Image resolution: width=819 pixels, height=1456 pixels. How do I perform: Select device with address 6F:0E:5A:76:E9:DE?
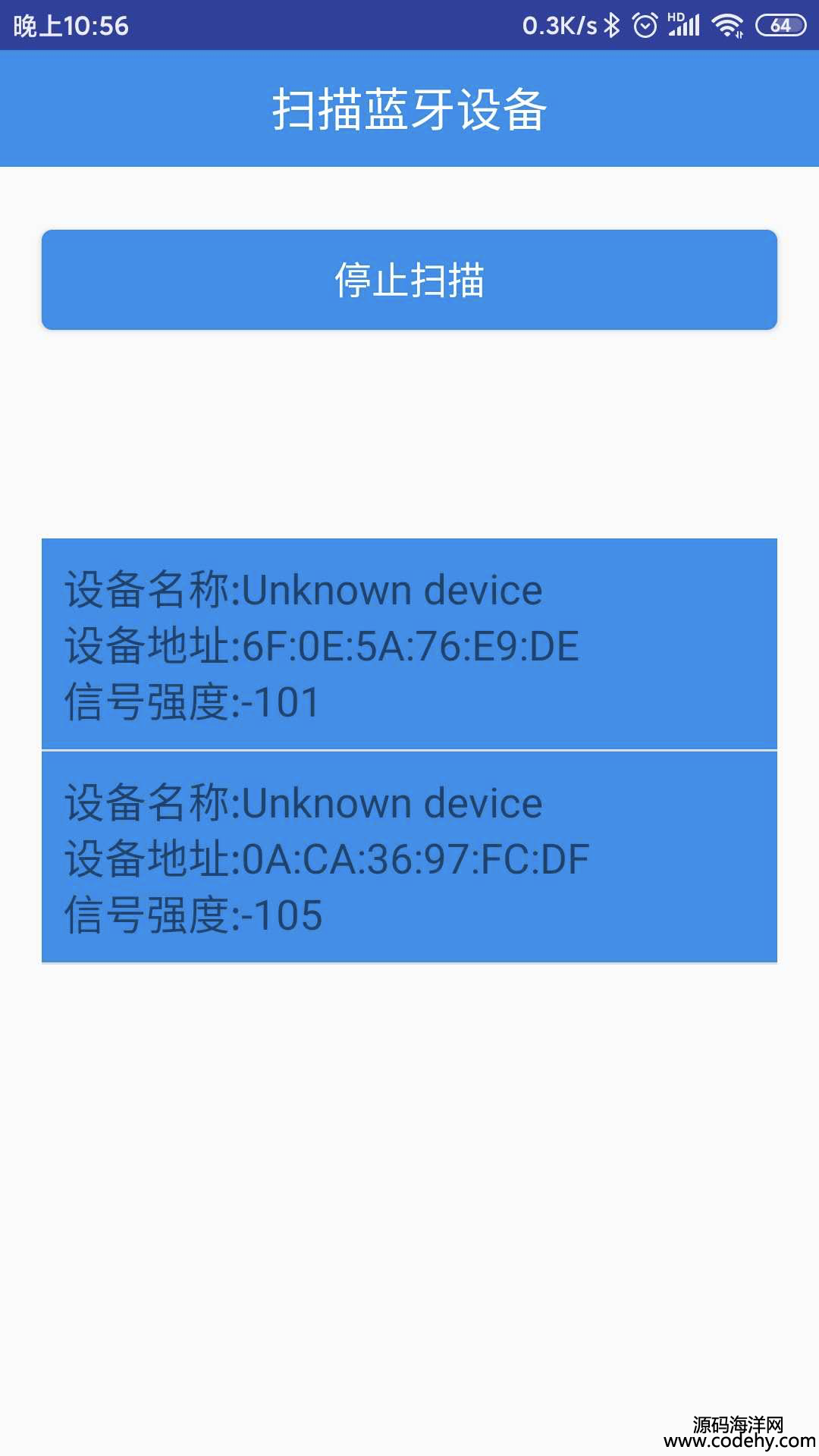(x=409, y=644)
